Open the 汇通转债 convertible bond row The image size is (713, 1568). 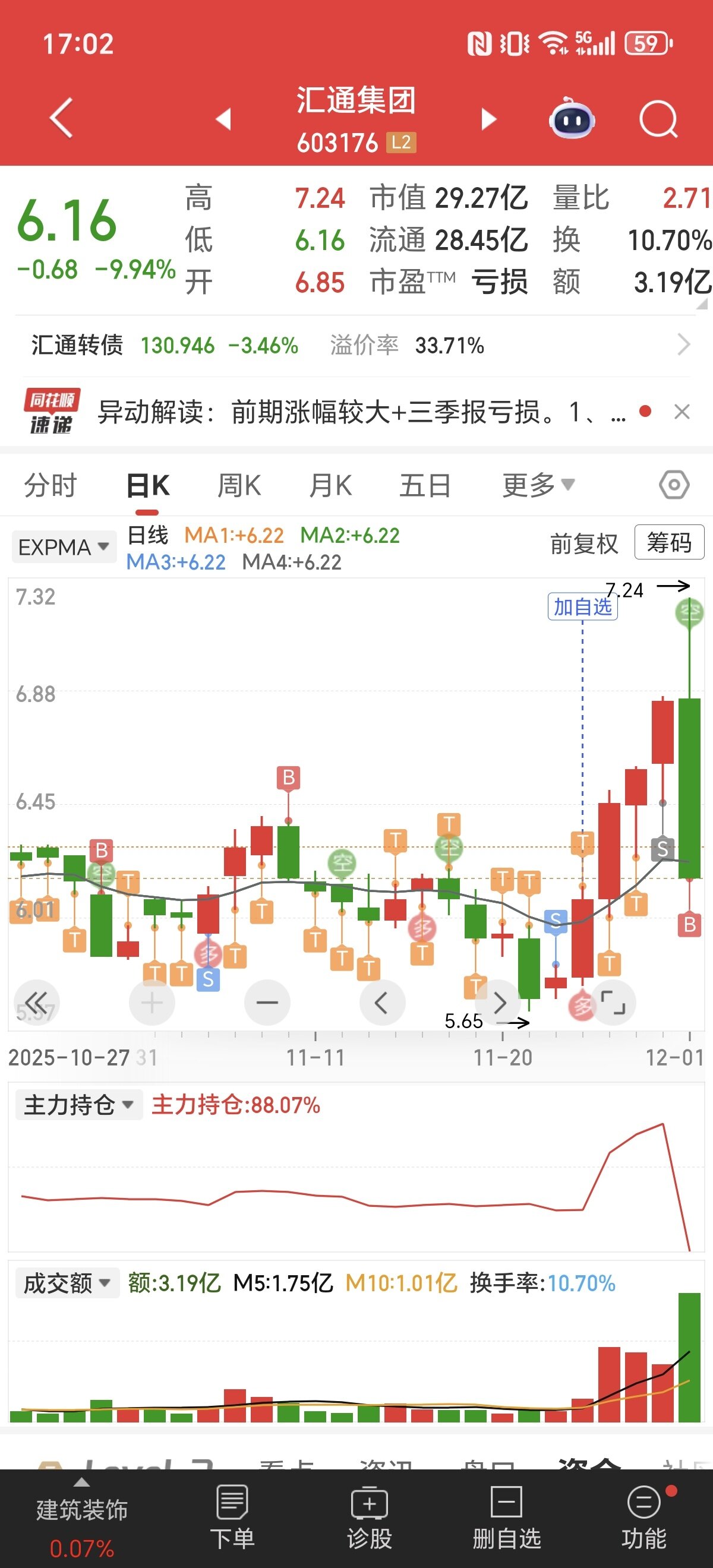(359, 345)
